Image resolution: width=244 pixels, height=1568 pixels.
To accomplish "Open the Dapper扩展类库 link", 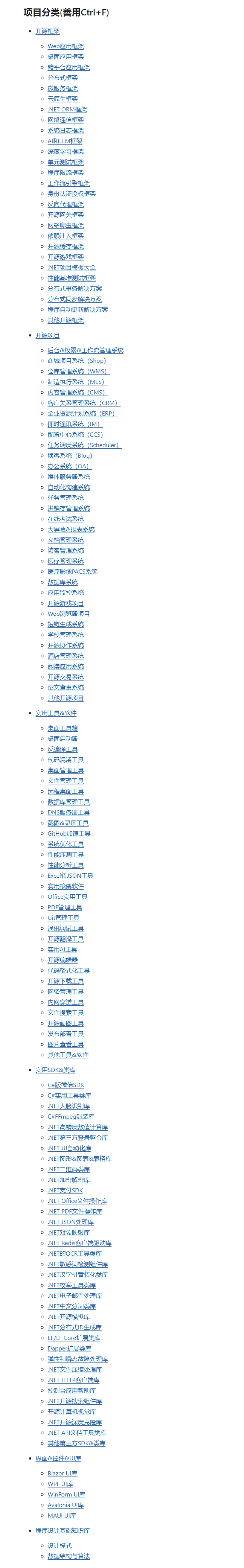I will coord(69,1349).
